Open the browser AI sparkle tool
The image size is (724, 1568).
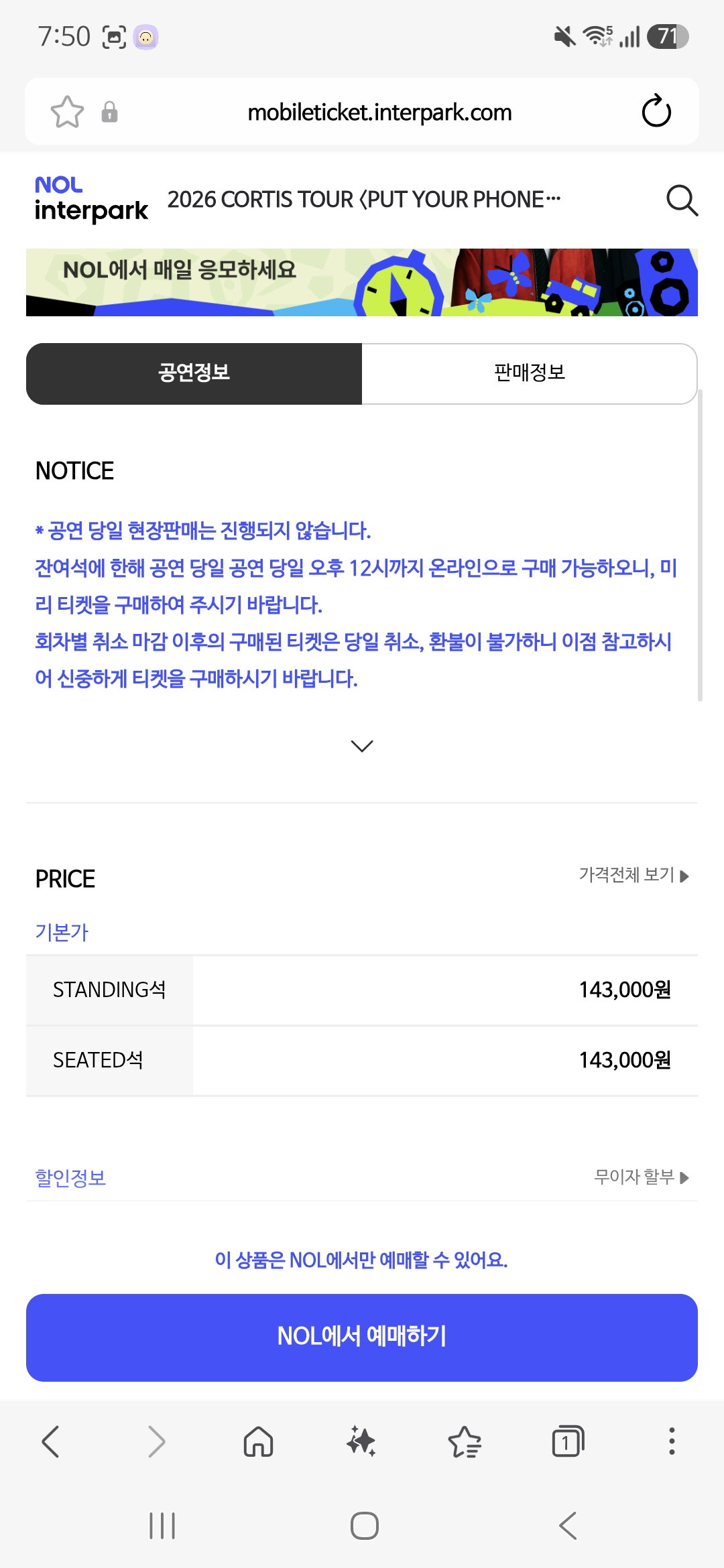361,1441
